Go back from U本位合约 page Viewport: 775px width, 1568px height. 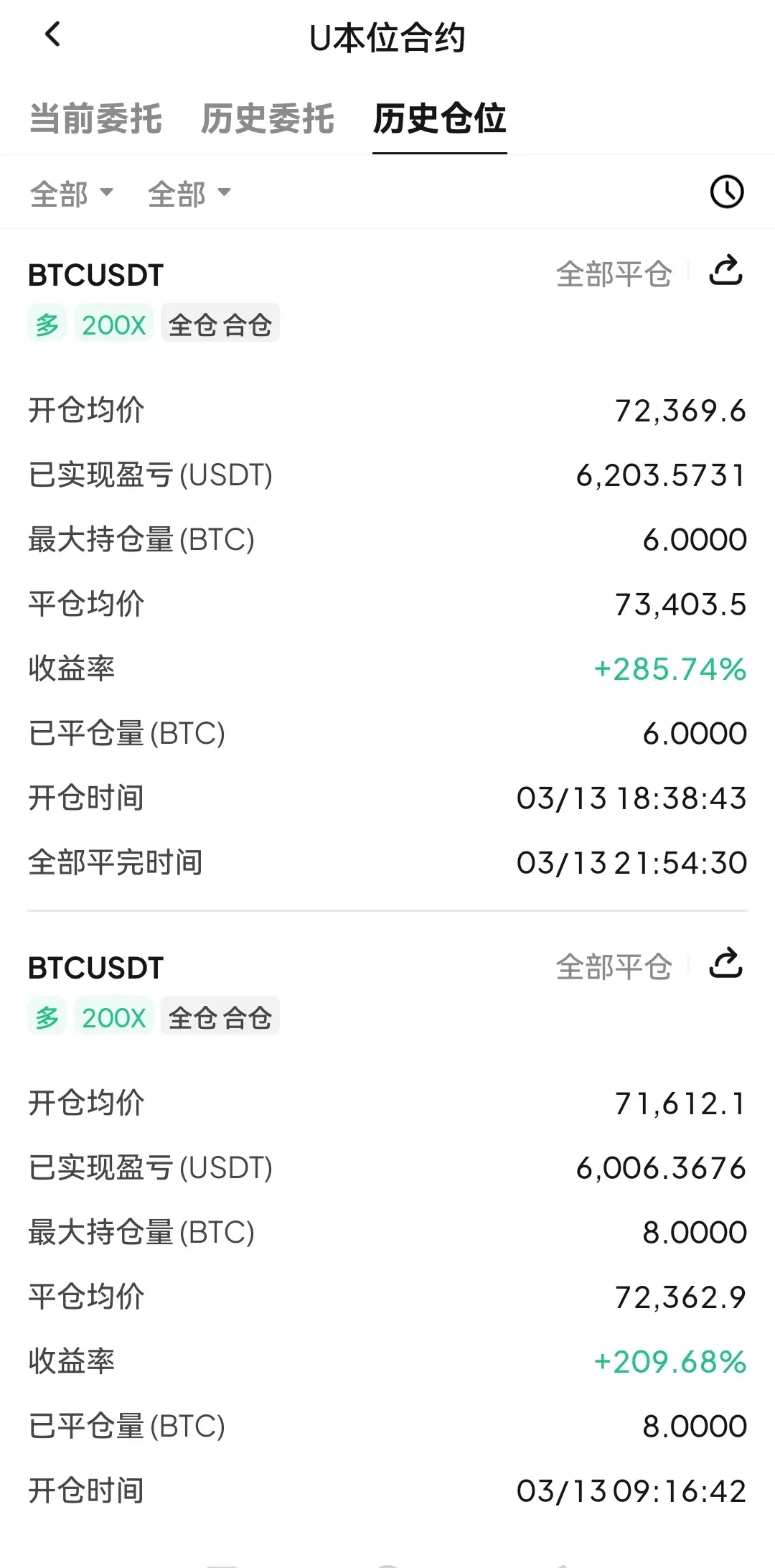point(52,34)
